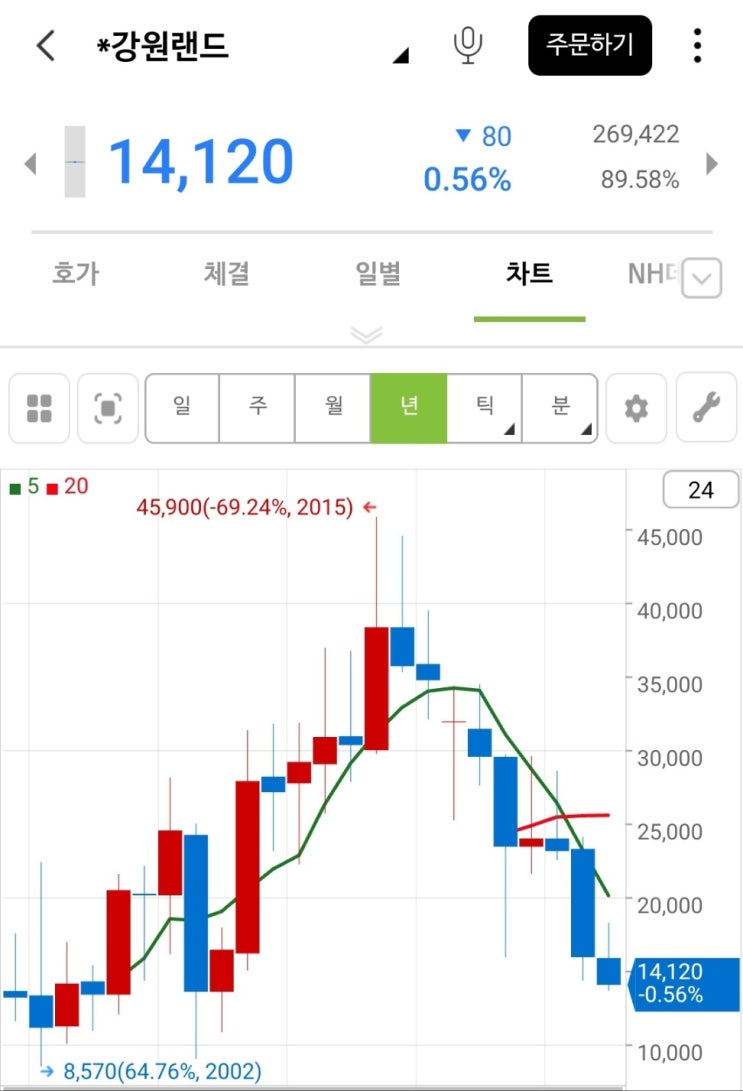Go back with the top-left arrow
This screenshot has width=743, height=1091.
(x=46, y=46)
